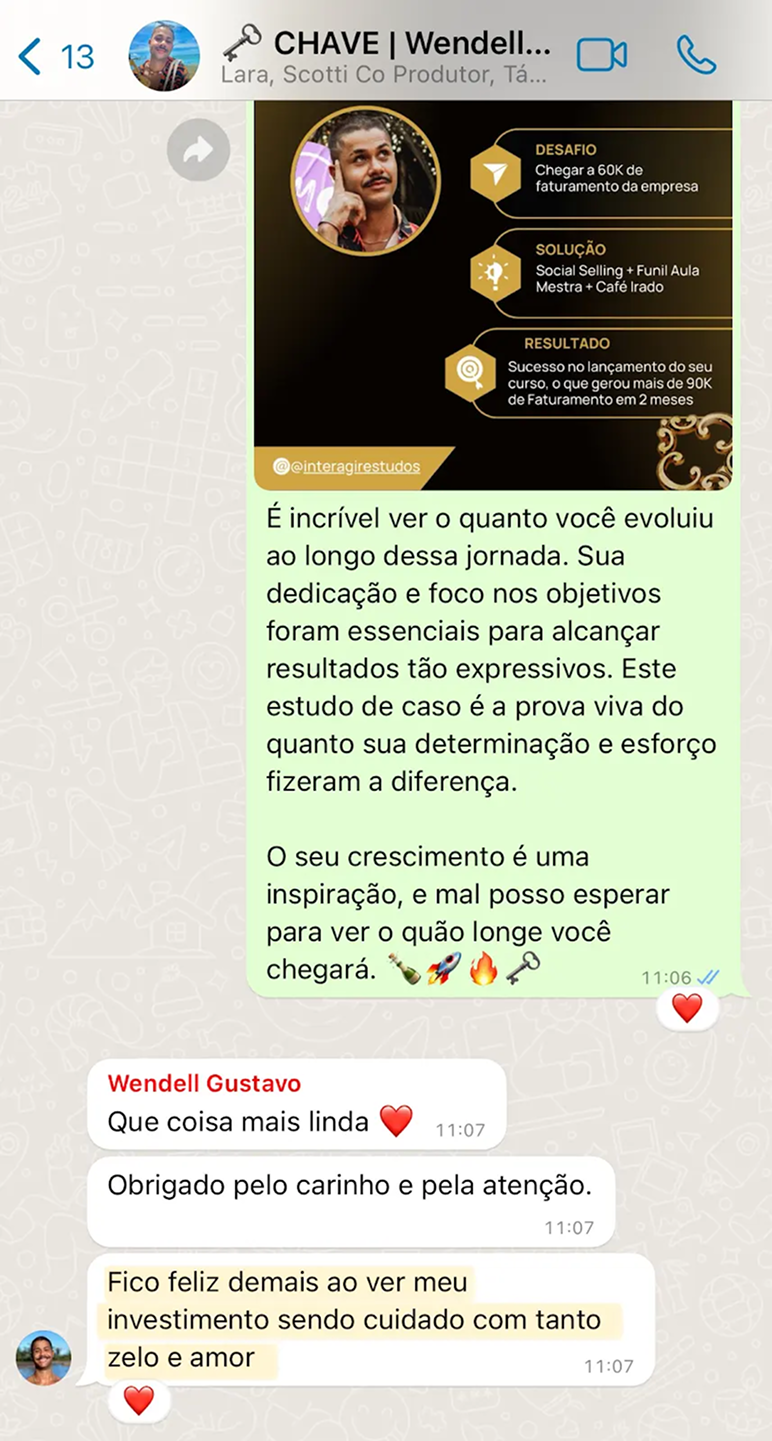772x1441 pixels.
Task: View heart reaction on the 11:06 message
Action: pos(687,1008)
